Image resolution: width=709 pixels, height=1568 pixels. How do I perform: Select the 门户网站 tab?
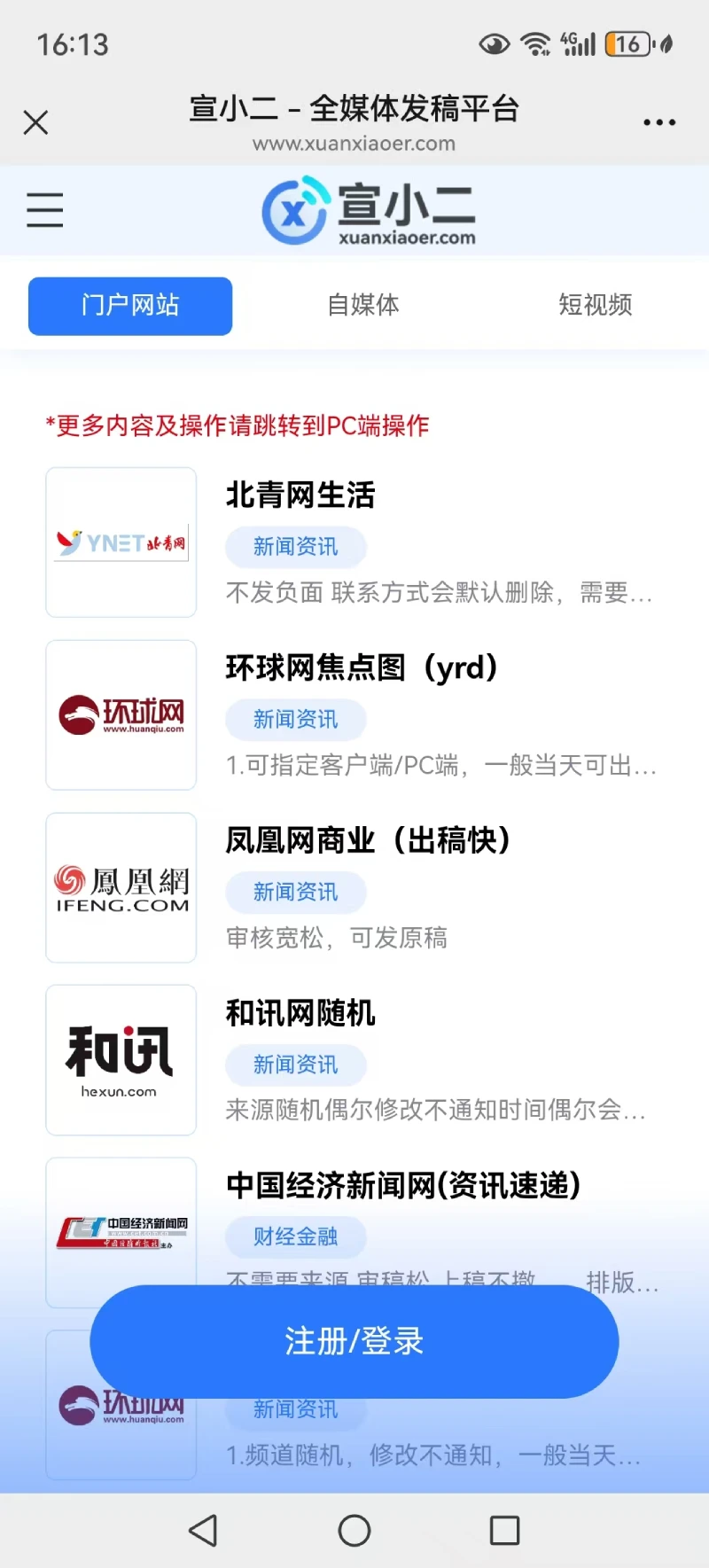tap(130, 306)
